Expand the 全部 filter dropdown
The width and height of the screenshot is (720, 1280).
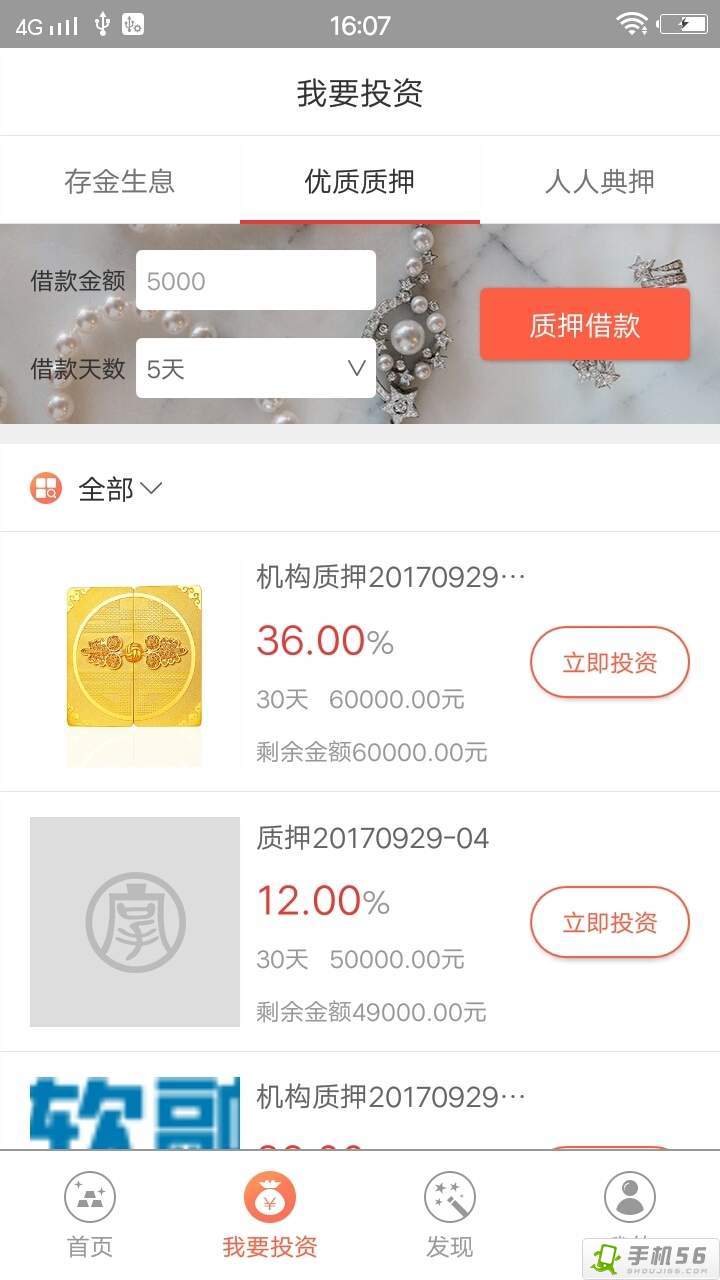point(120,489)
